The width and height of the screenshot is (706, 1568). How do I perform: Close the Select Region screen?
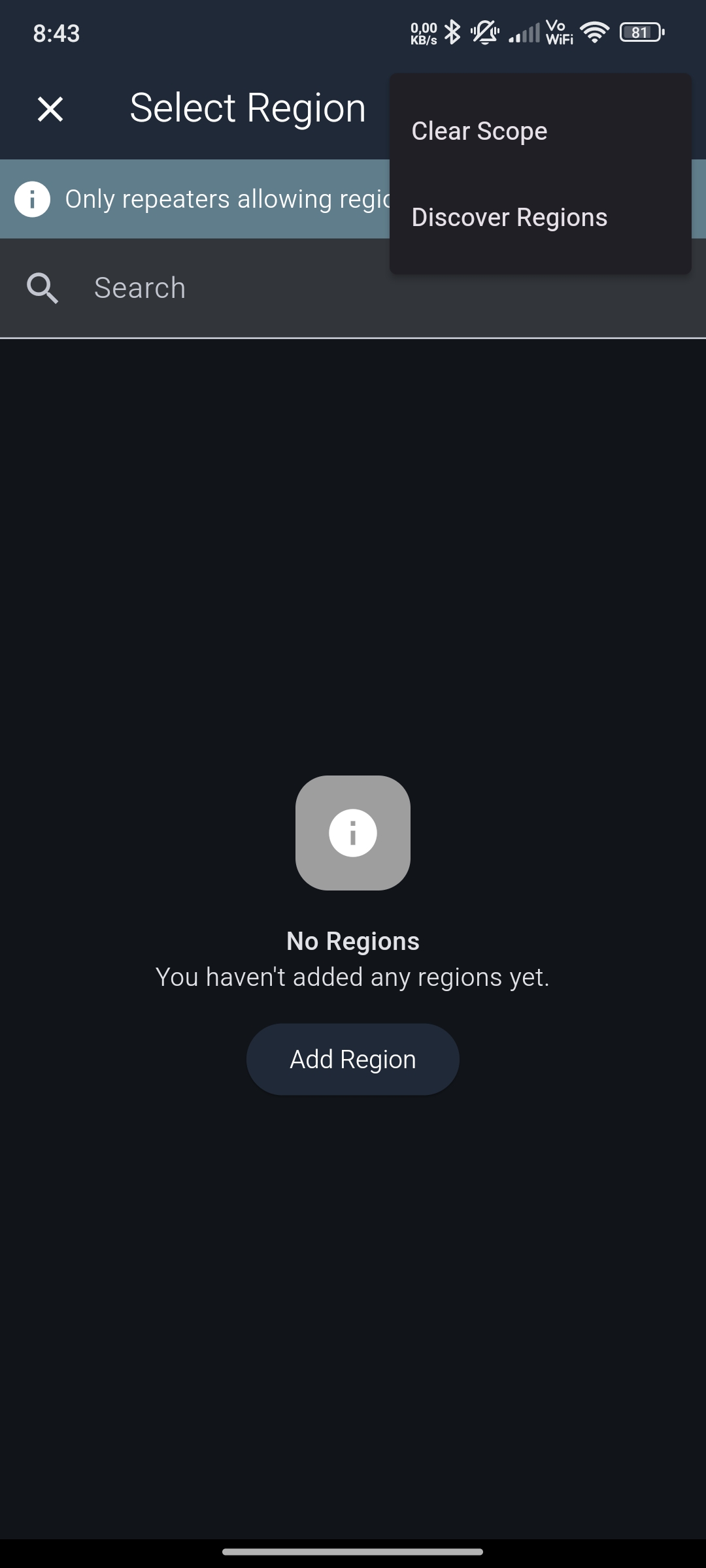click(50, 109)
